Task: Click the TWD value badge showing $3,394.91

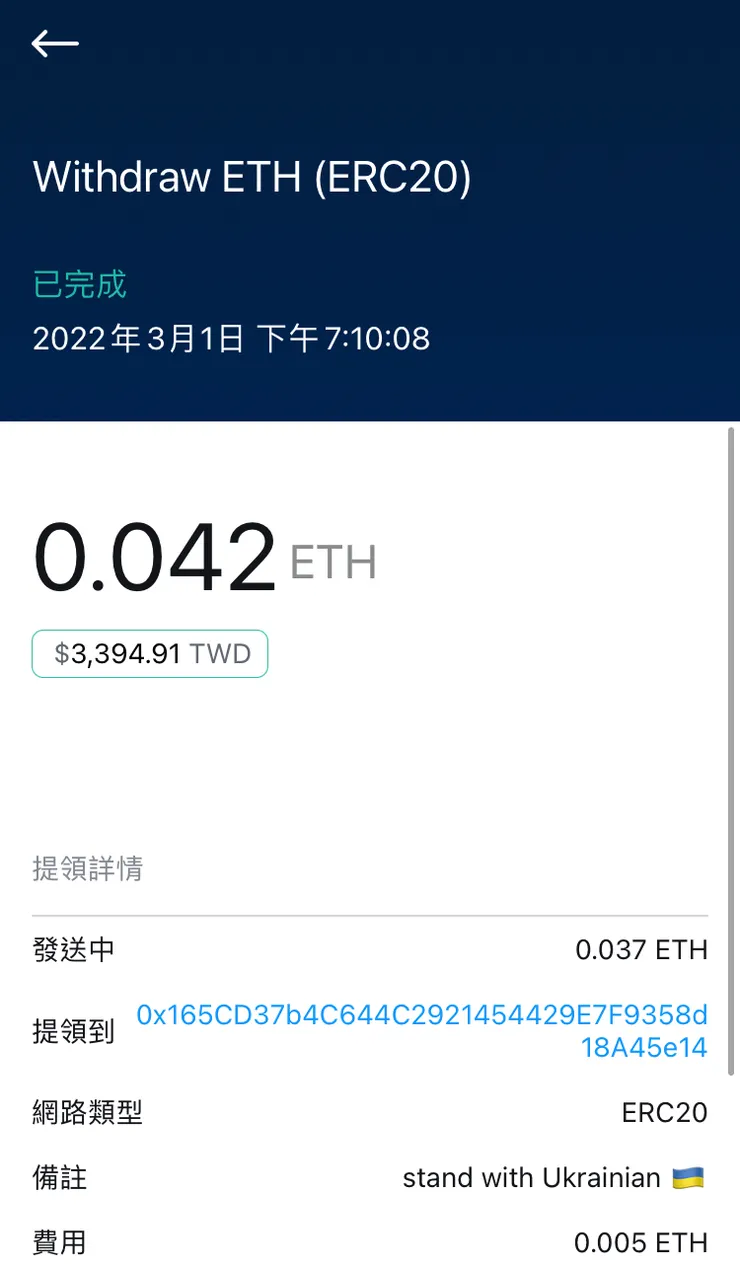Action: click(148, 653)
